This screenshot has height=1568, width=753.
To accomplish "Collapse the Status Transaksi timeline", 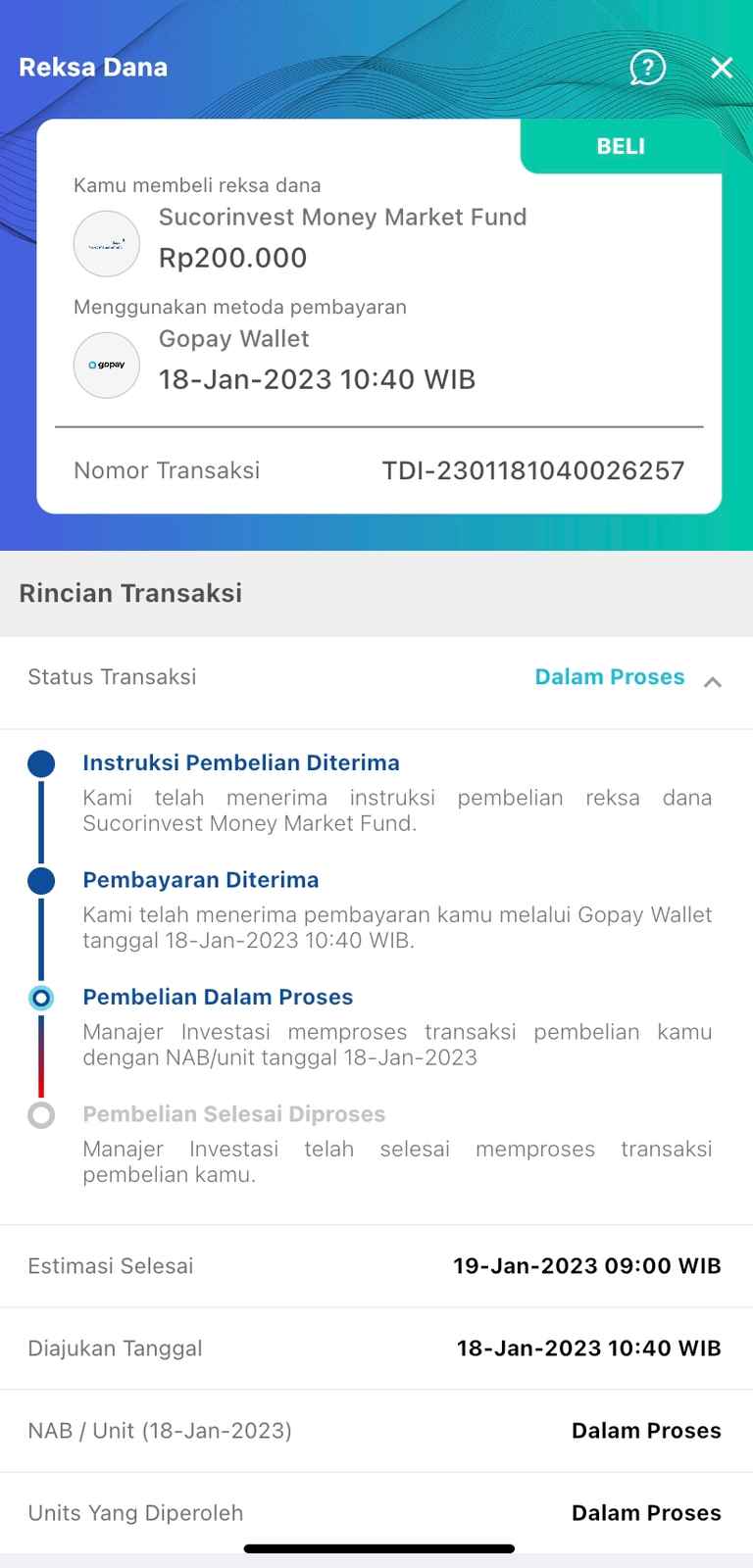I will tap(714, 680).
